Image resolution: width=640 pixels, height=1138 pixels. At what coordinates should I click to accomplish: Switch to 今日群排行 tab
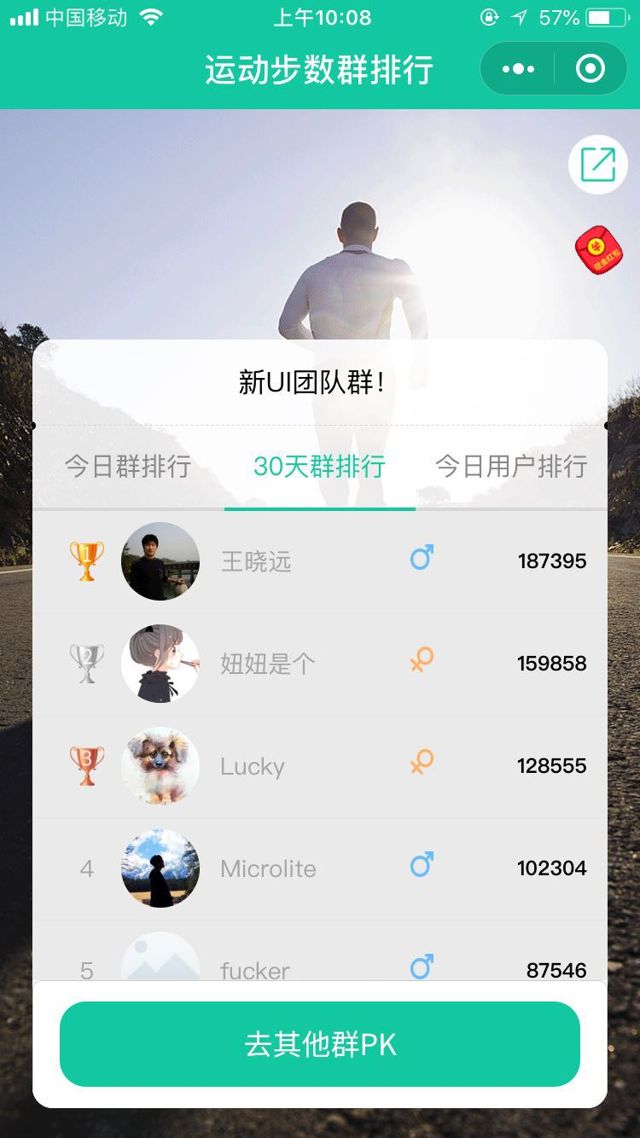point(128,466)
